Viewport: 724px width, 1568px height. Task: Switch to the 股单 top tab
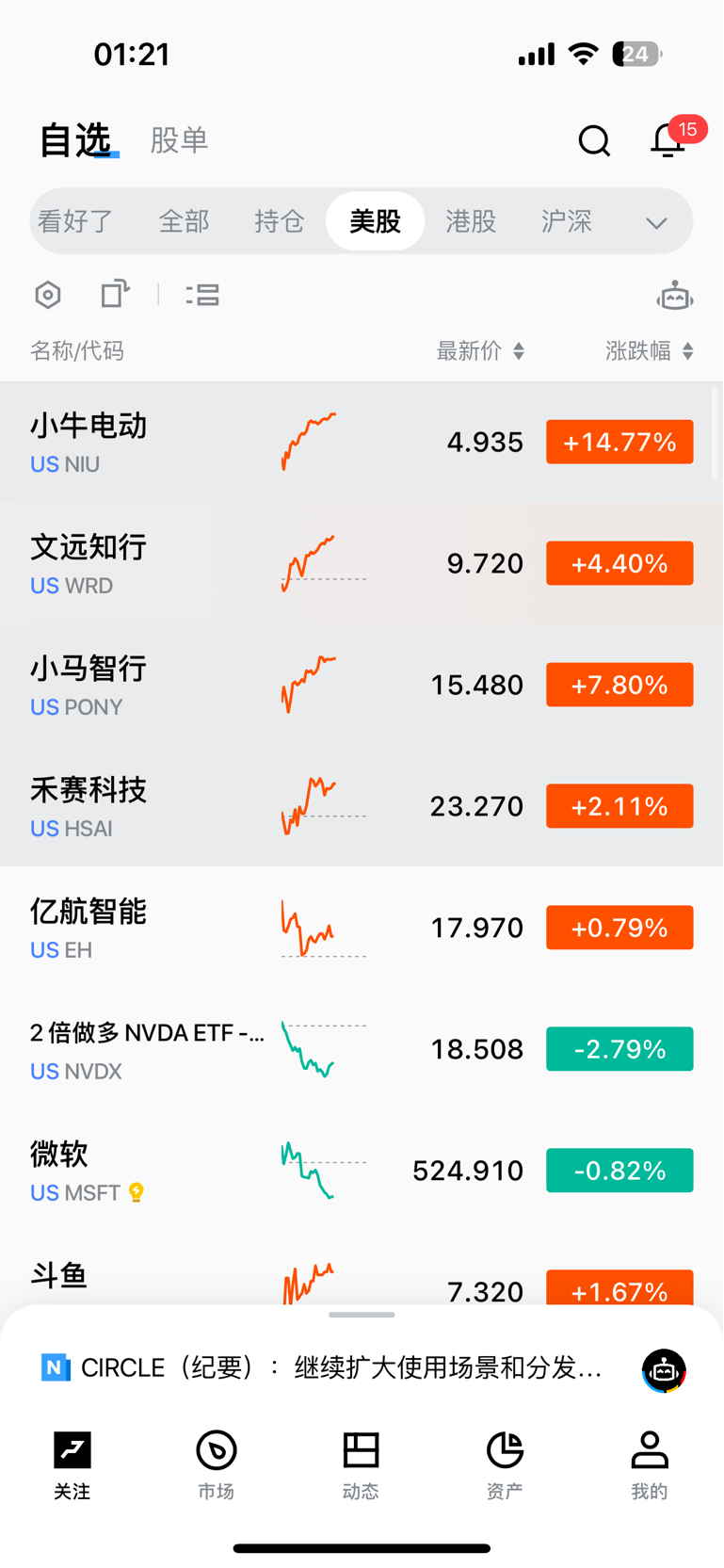pos(179,140)
